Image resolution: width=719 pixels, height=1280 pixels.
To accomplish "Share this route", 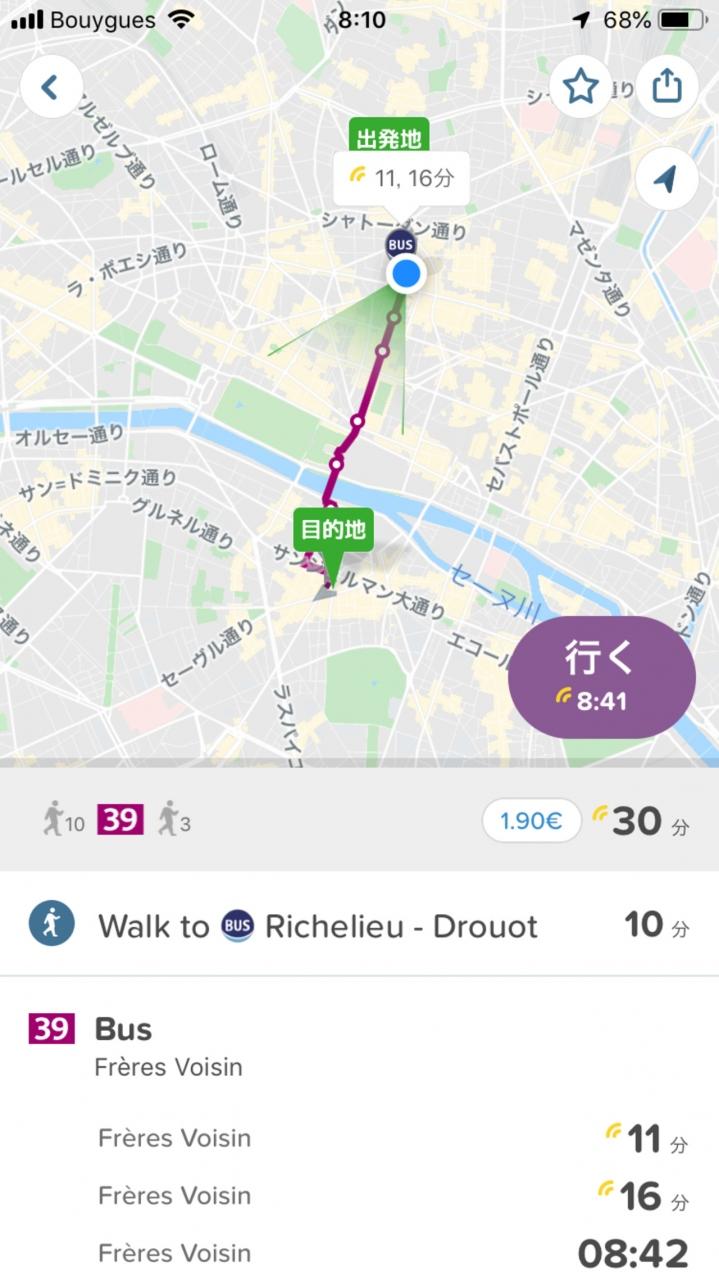I will [x=666, y=87].
